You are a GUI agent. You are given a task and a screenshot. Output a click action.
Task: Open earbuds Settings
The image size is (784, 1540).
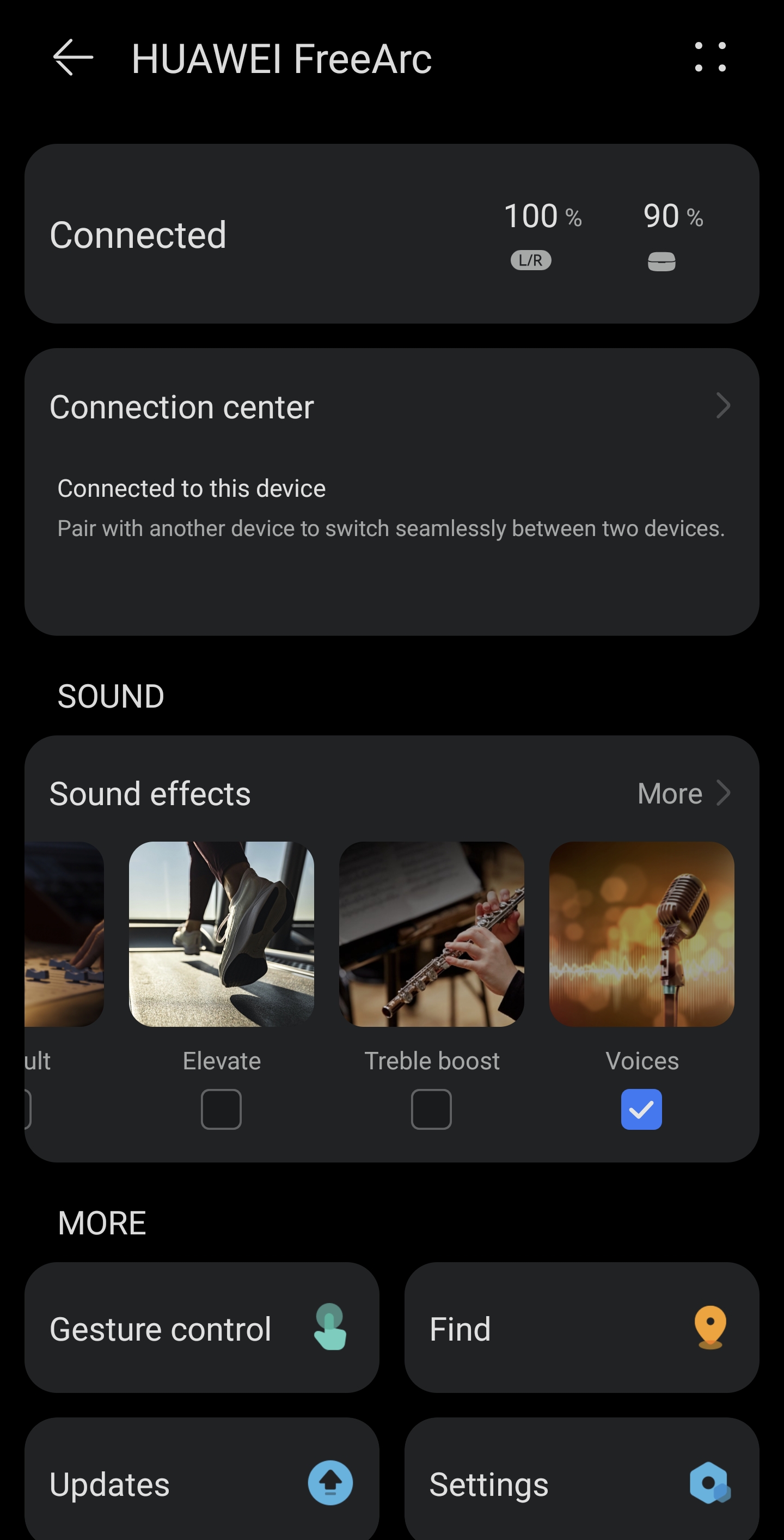click(581, 1483)
